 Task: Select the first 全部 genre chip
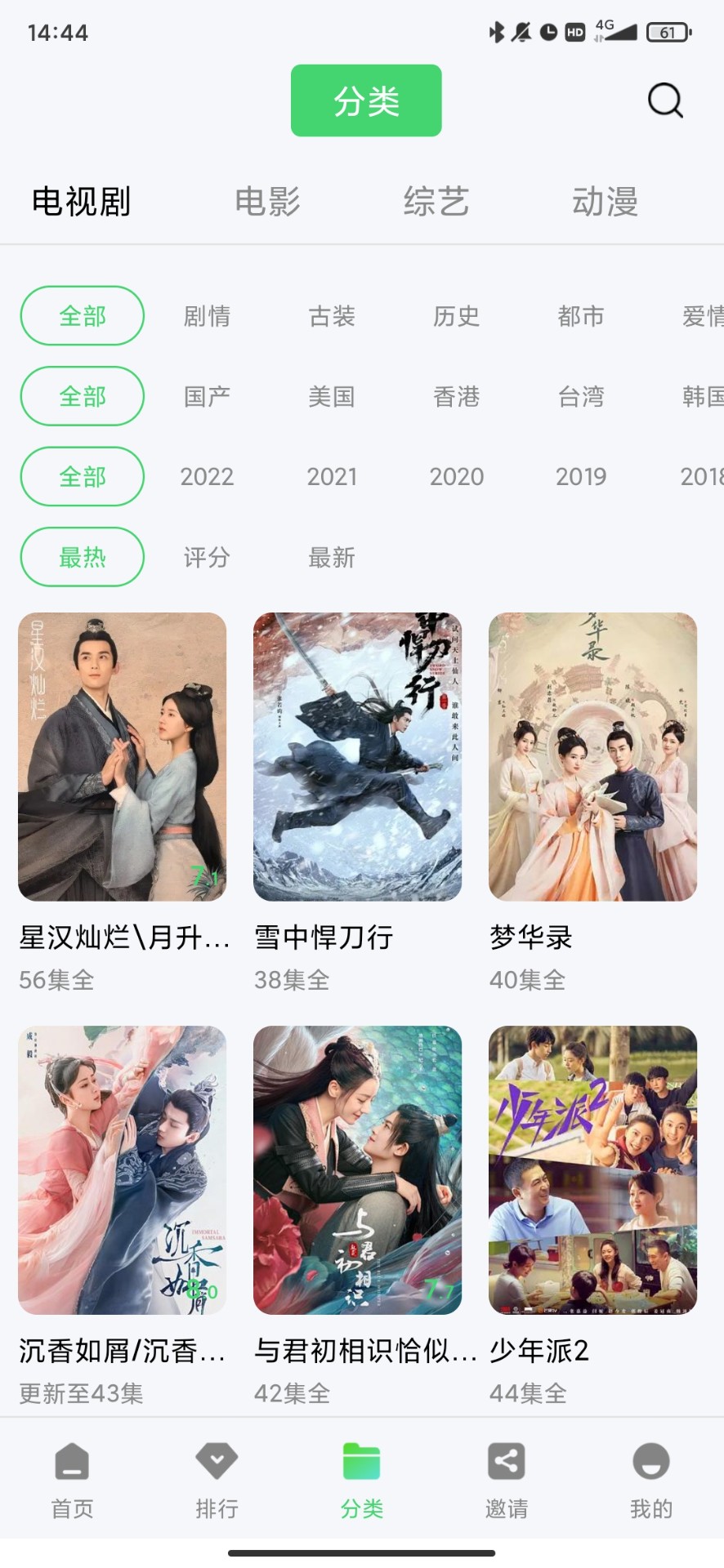[x=82, y=315]
